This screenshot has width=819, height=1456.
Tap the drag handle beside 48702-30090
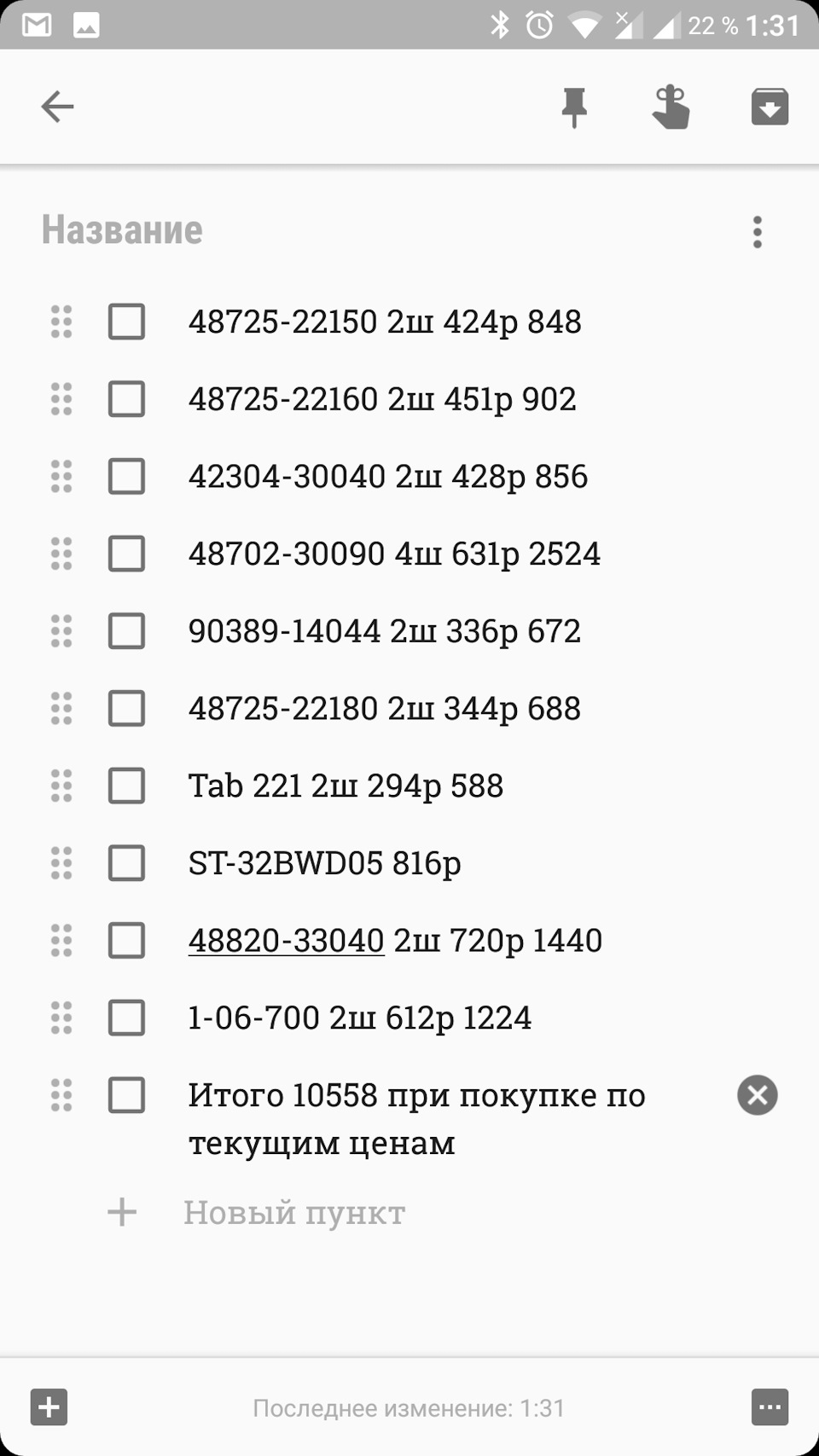click(60, 554)
